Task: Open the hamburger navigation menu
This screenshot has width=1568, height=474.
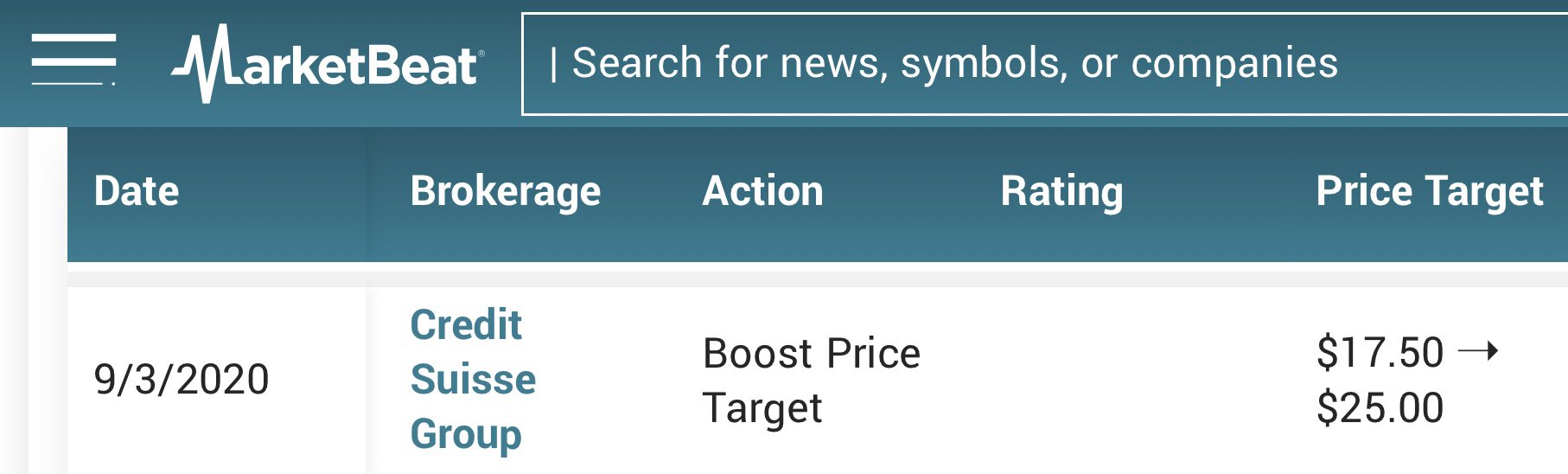Action: (73, 61)
